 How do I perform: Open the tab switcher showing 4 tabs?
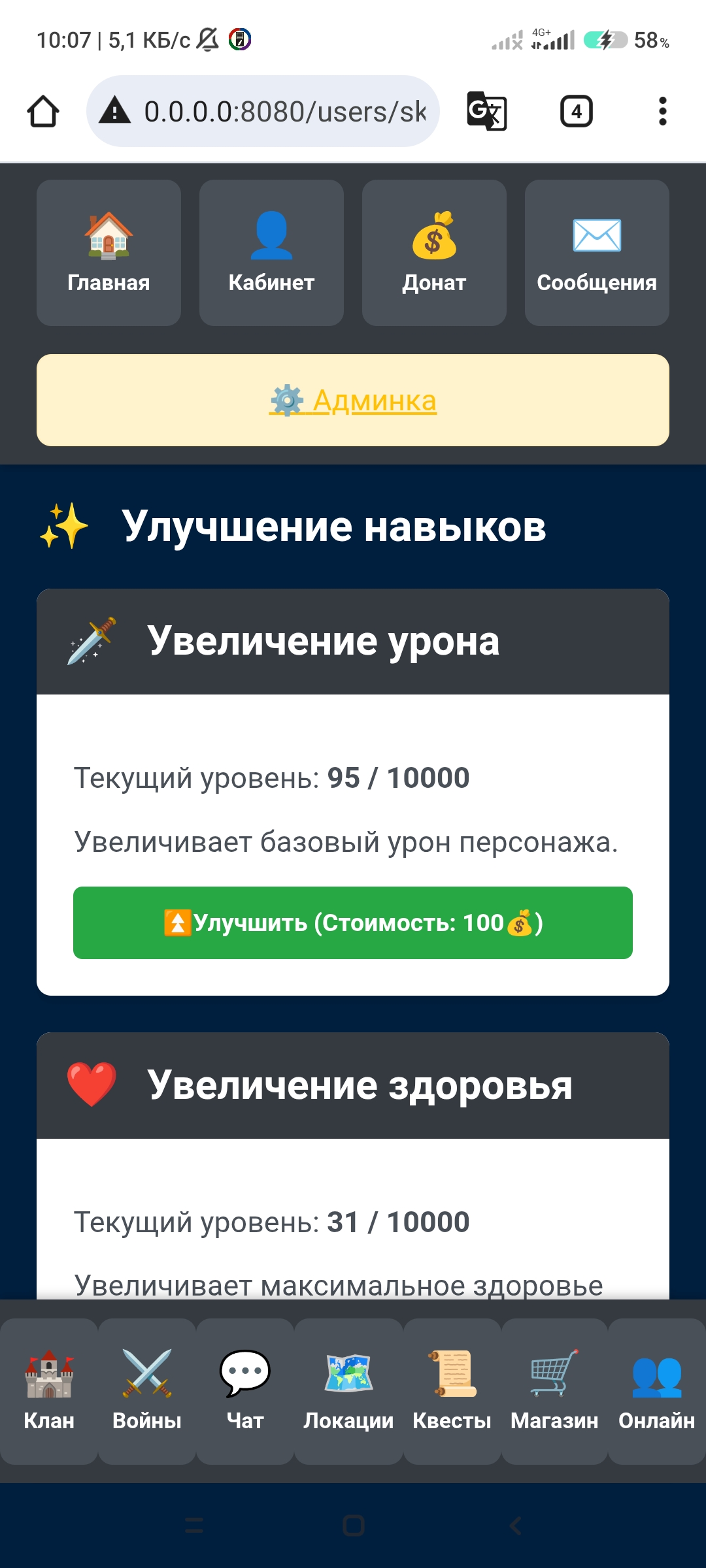click(x=576, y=111)
